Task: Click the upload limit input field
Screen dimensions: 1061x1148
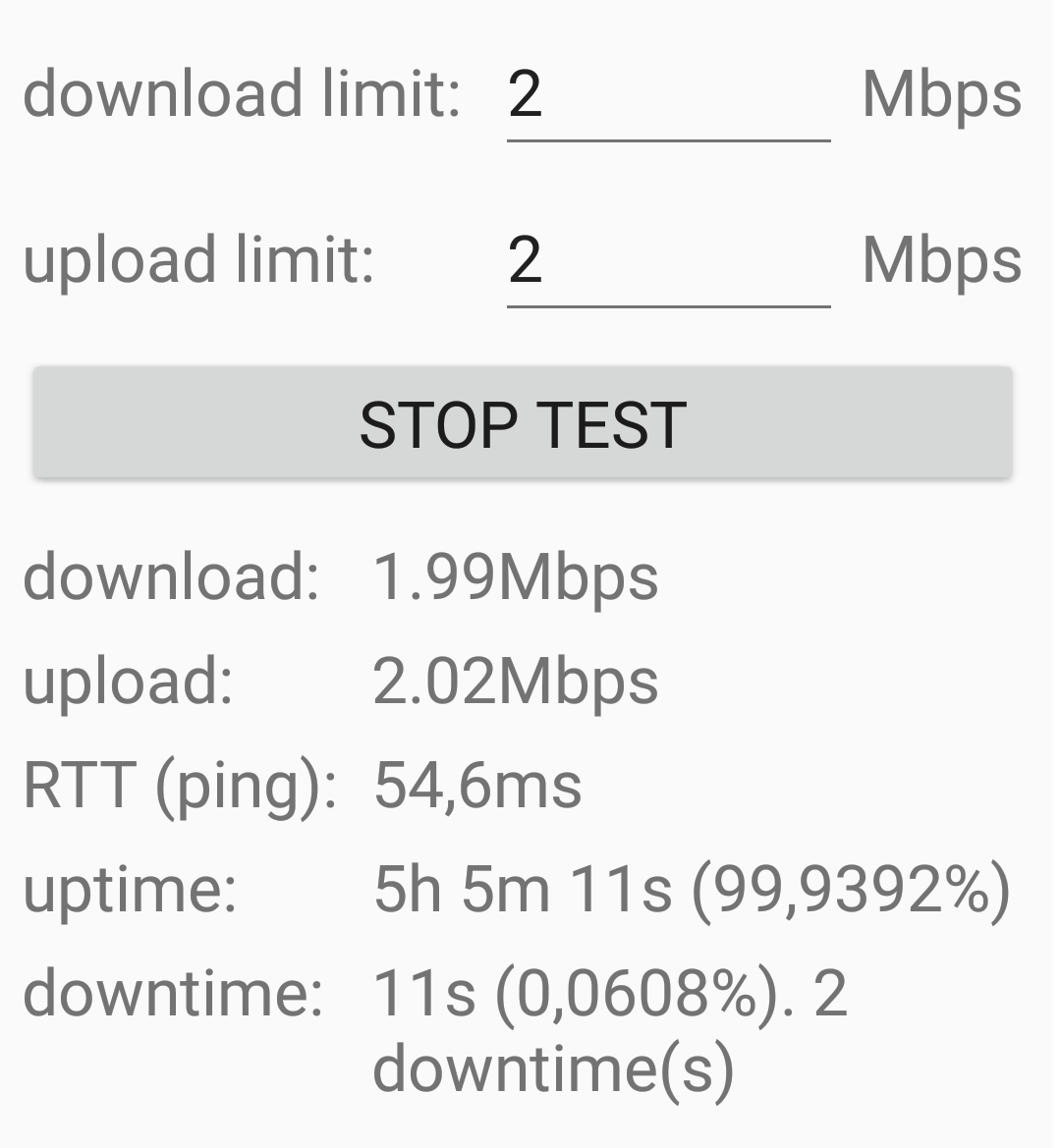Action: click(x=668, y=260)
